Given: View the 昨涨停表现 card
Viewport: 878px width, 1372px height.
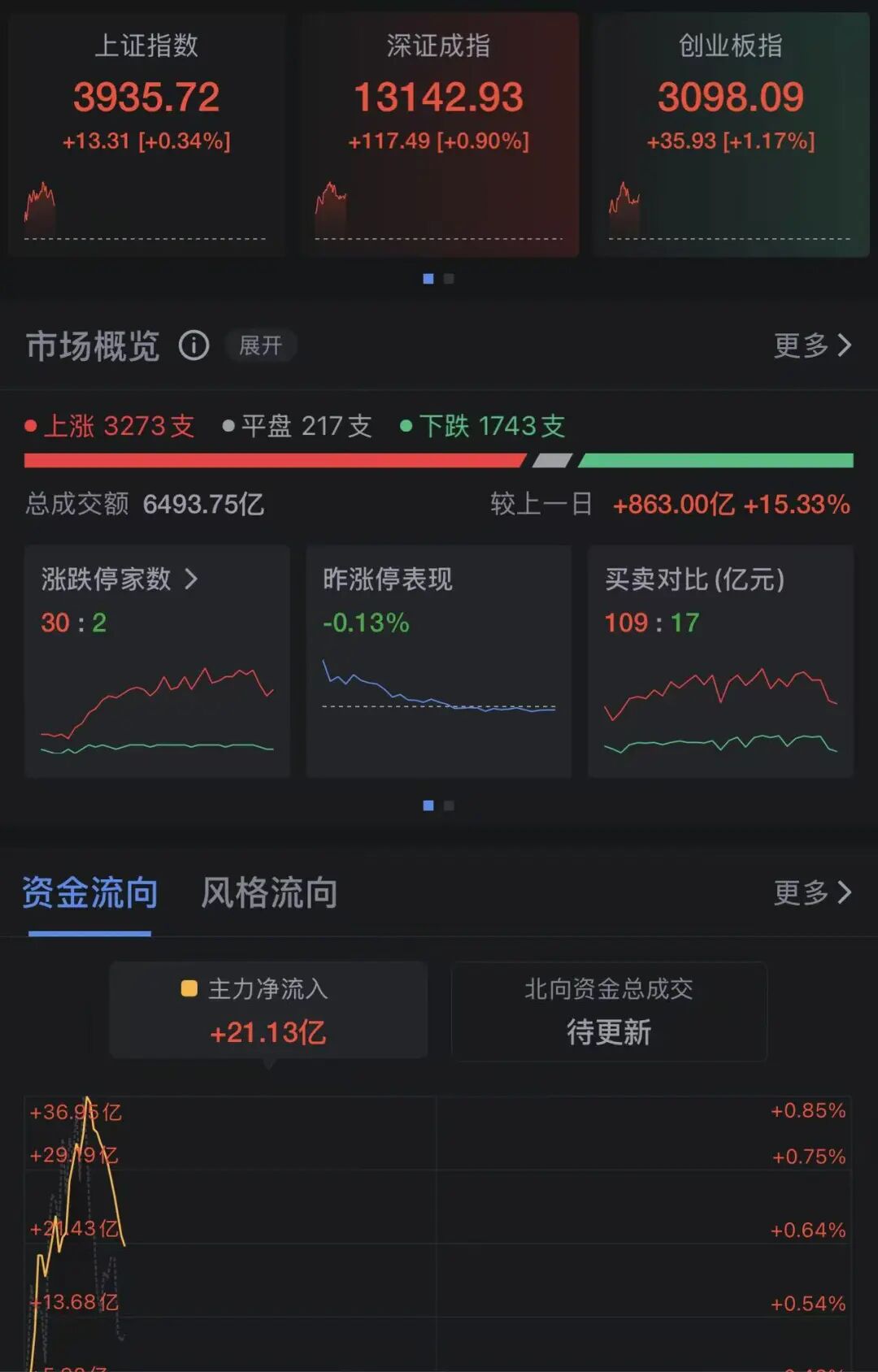Looking at the screenshot, I should [439, 660].
